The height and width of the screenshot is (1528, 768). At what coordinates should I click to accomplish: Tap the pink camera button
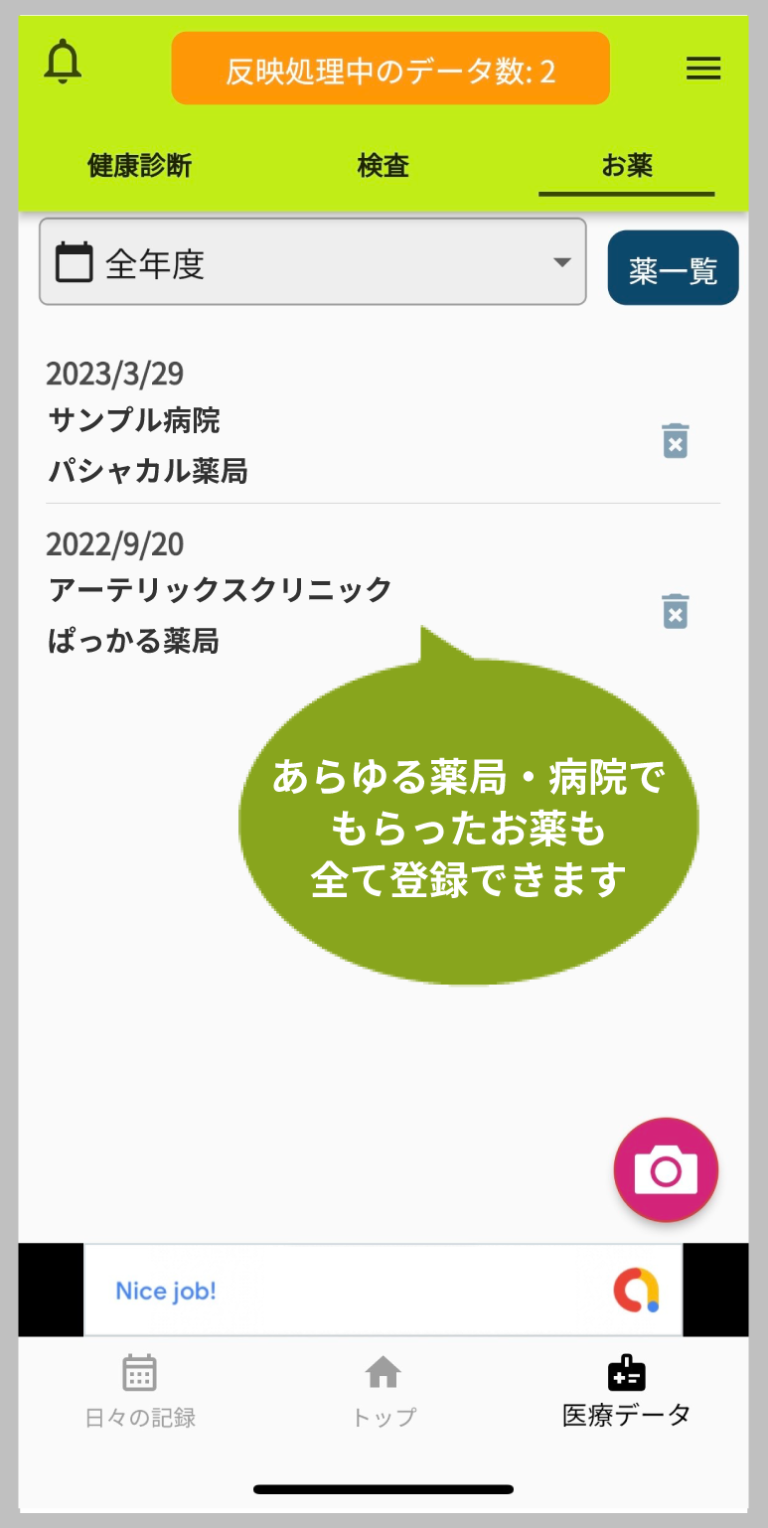click(666, 1170)
